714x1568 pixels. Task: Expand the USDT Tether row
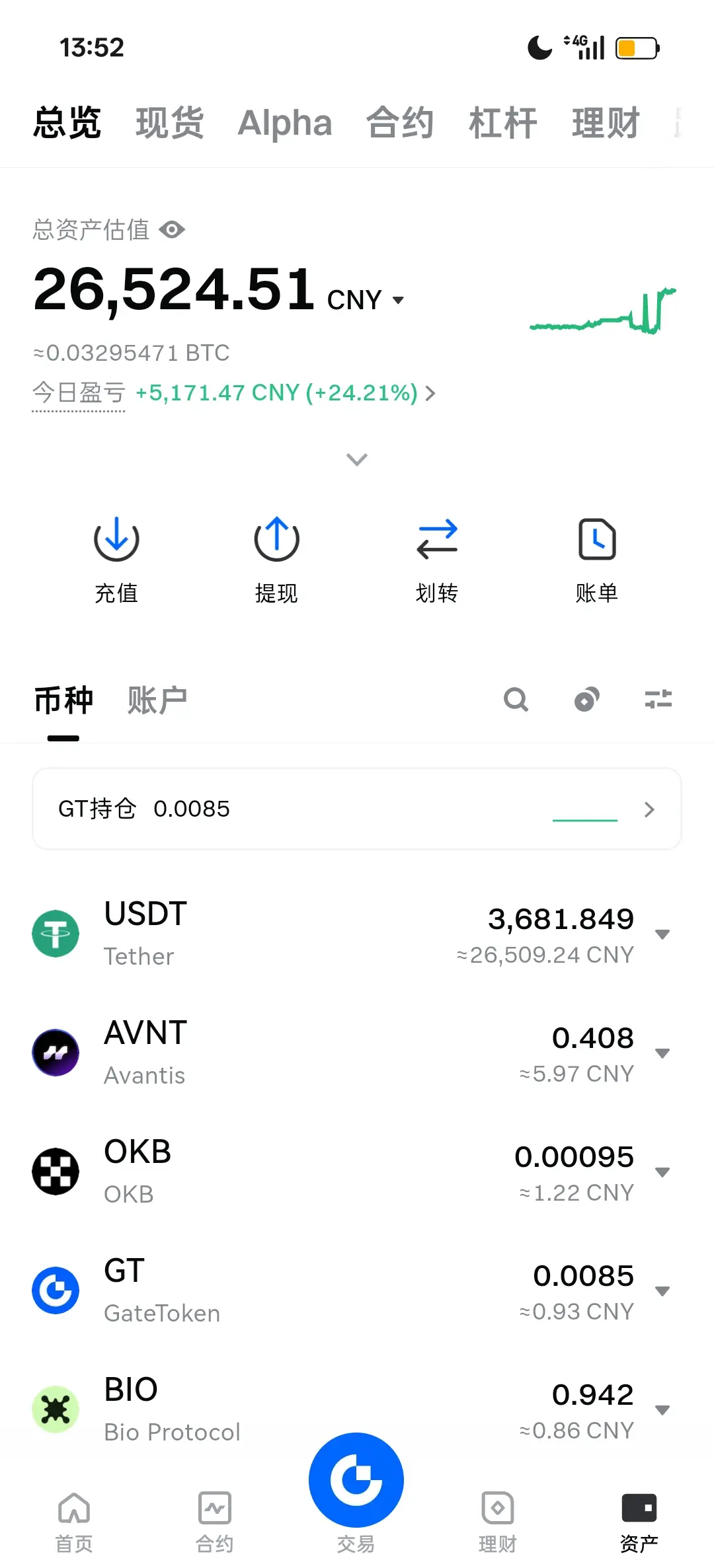pyautogui.click(x=662, y=934)
